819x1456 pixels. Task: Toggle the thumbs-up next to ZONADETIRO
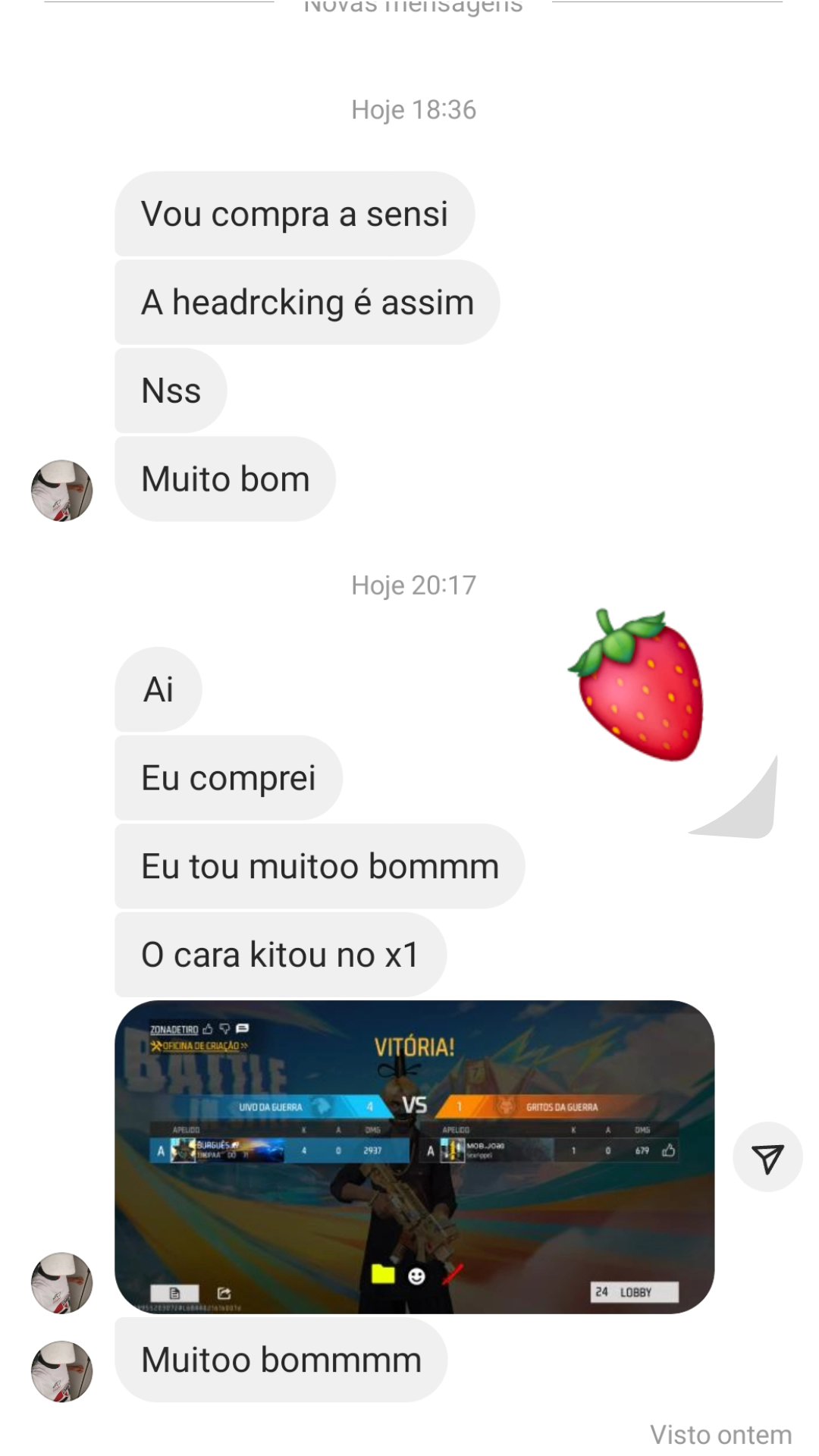click(x=206, y=1029)
